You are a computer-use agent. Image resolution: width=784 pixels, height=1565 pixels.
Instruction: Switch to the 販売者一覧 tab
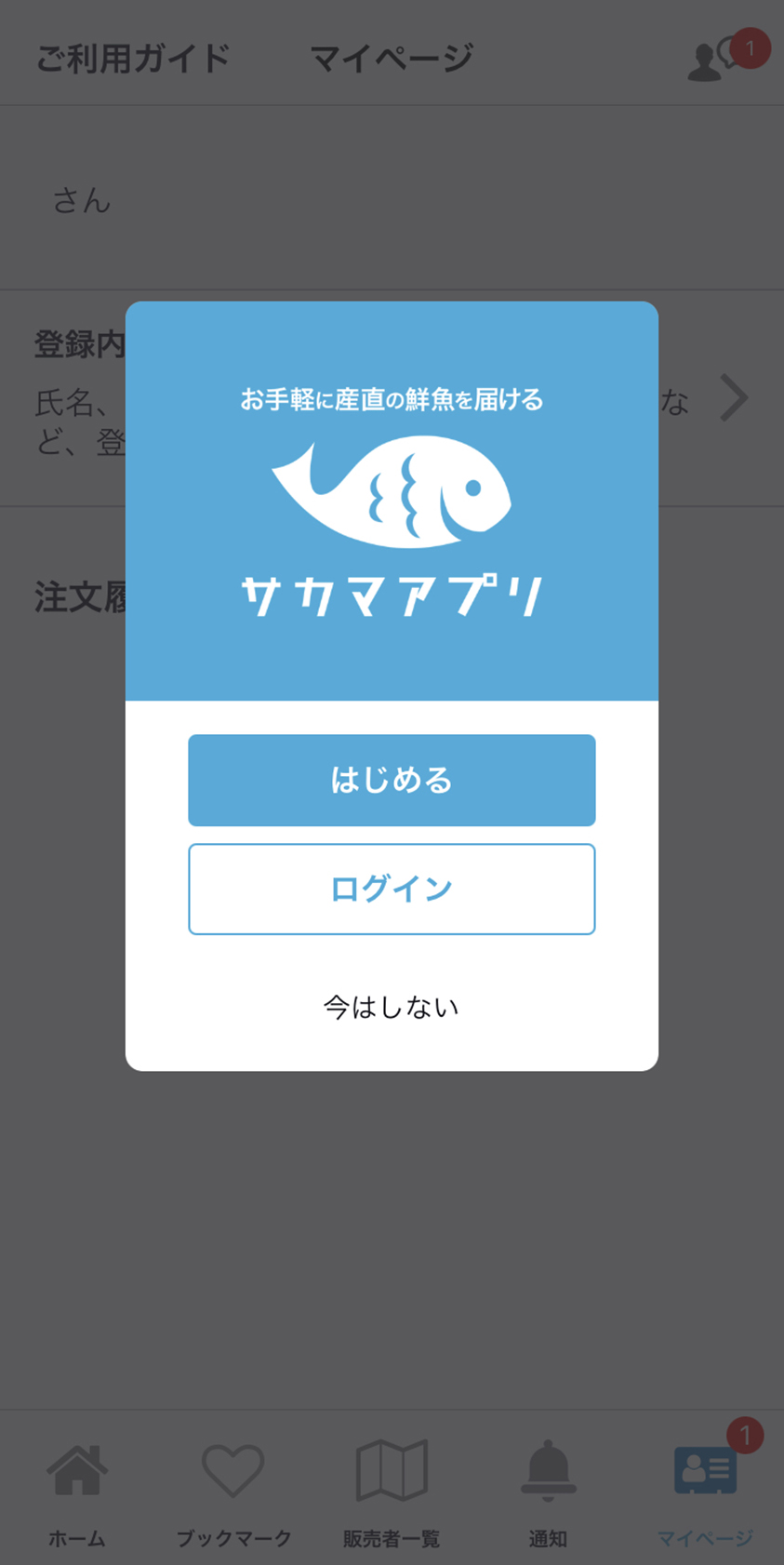[x=392, y=1491]
